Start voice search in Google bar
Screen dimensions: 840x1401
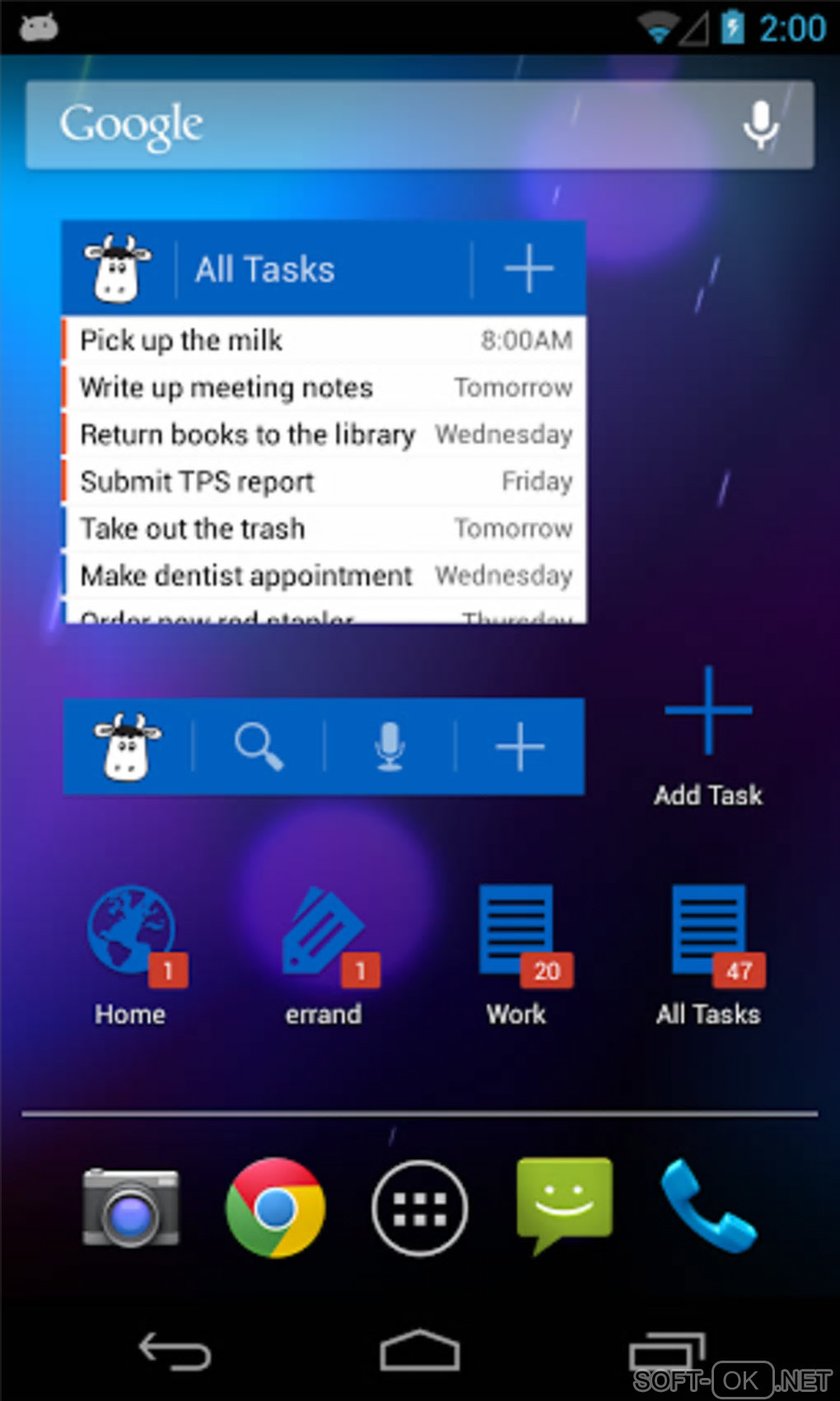click(x=761, y=125)
